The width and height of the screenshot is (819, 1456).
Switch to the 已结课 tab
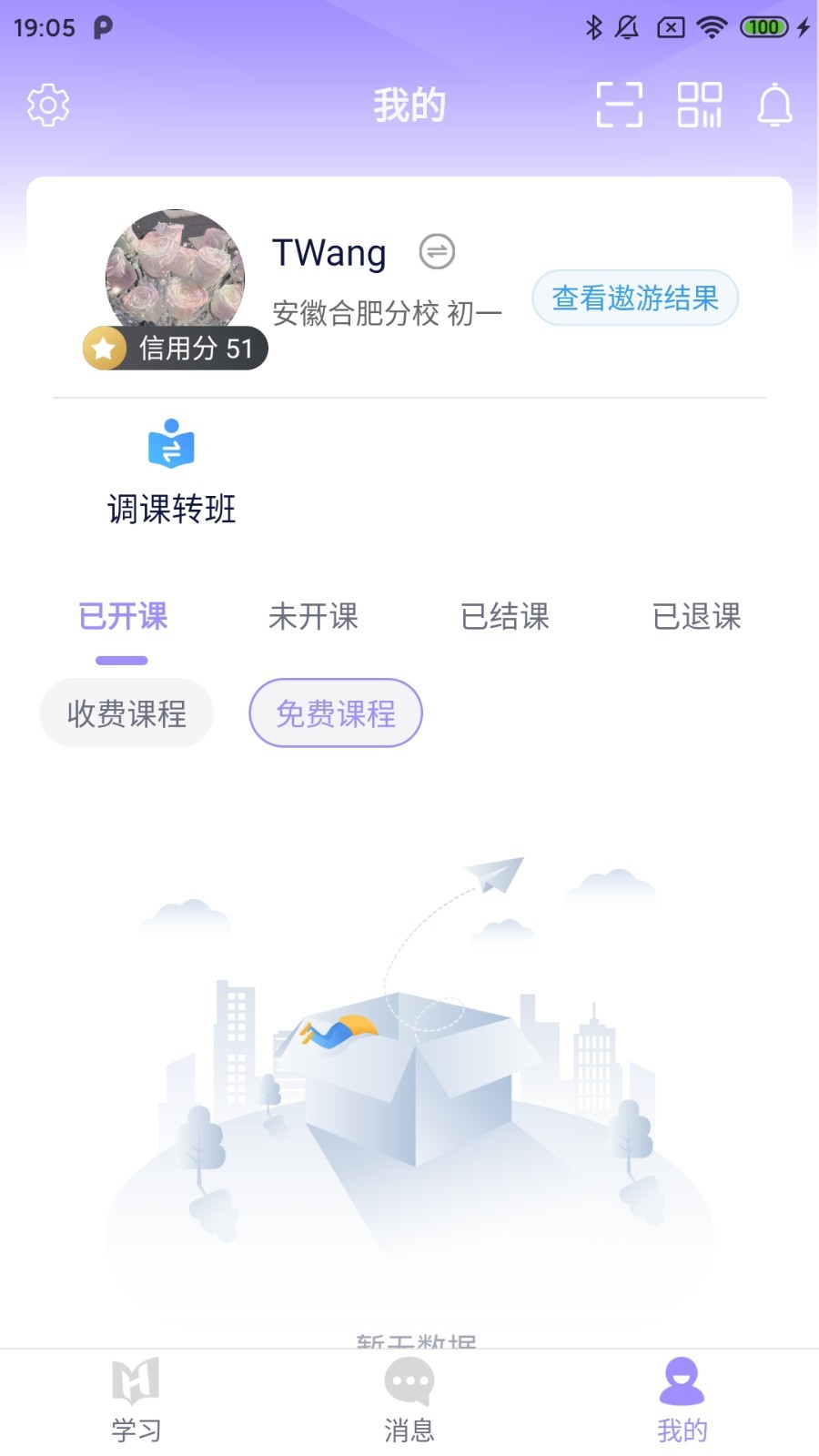(505, 617)
